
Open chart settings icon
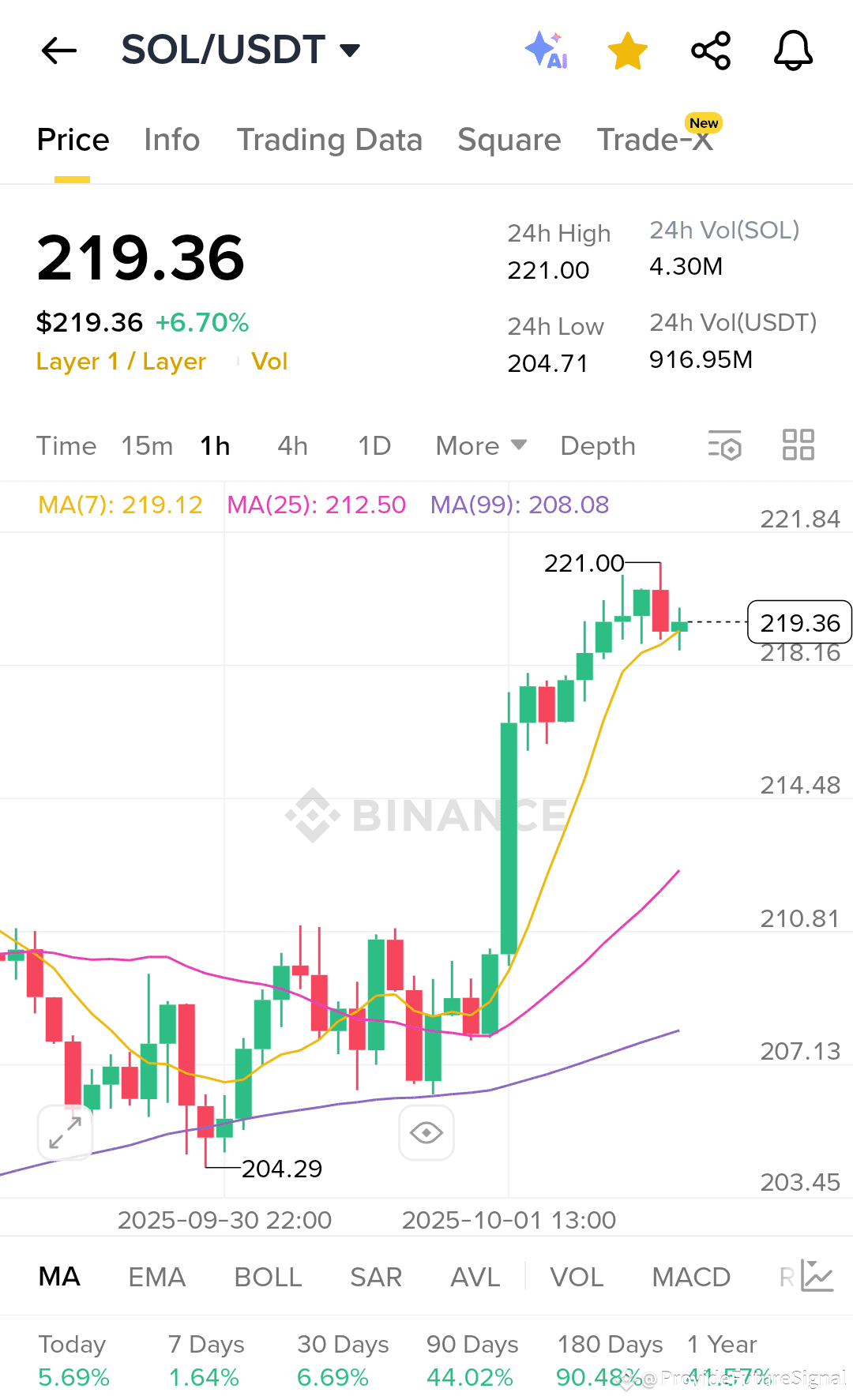click(725, 445)
